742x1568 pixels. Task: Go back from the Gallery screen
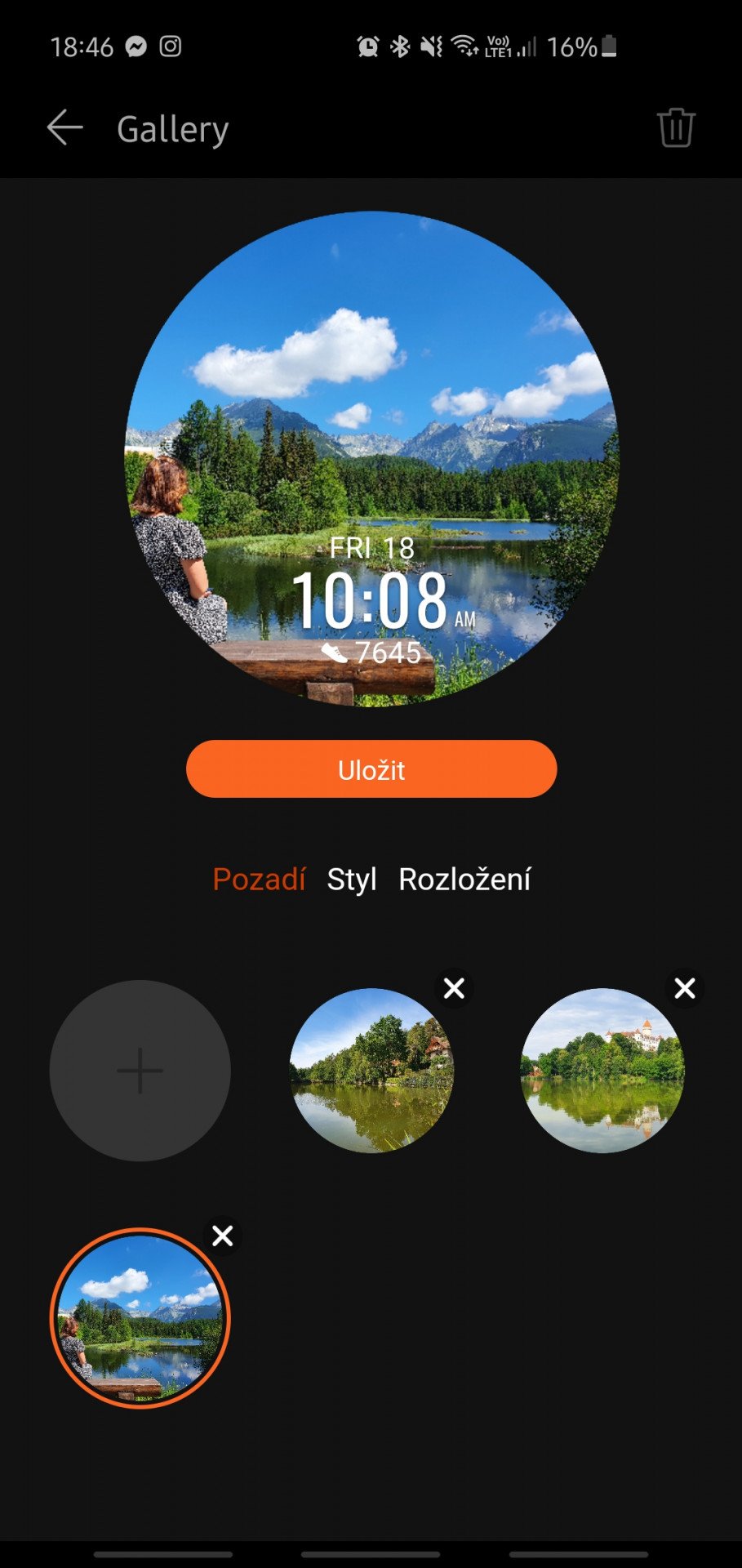pyautogui.click(x=64, y=128)
